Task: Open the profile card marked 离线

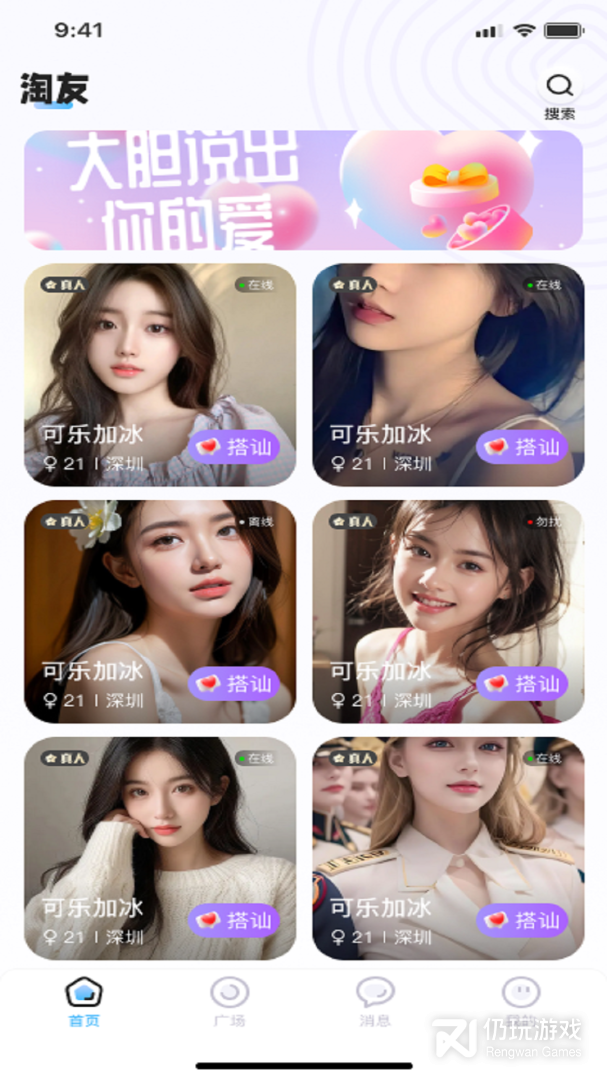Action: (160, 590)
